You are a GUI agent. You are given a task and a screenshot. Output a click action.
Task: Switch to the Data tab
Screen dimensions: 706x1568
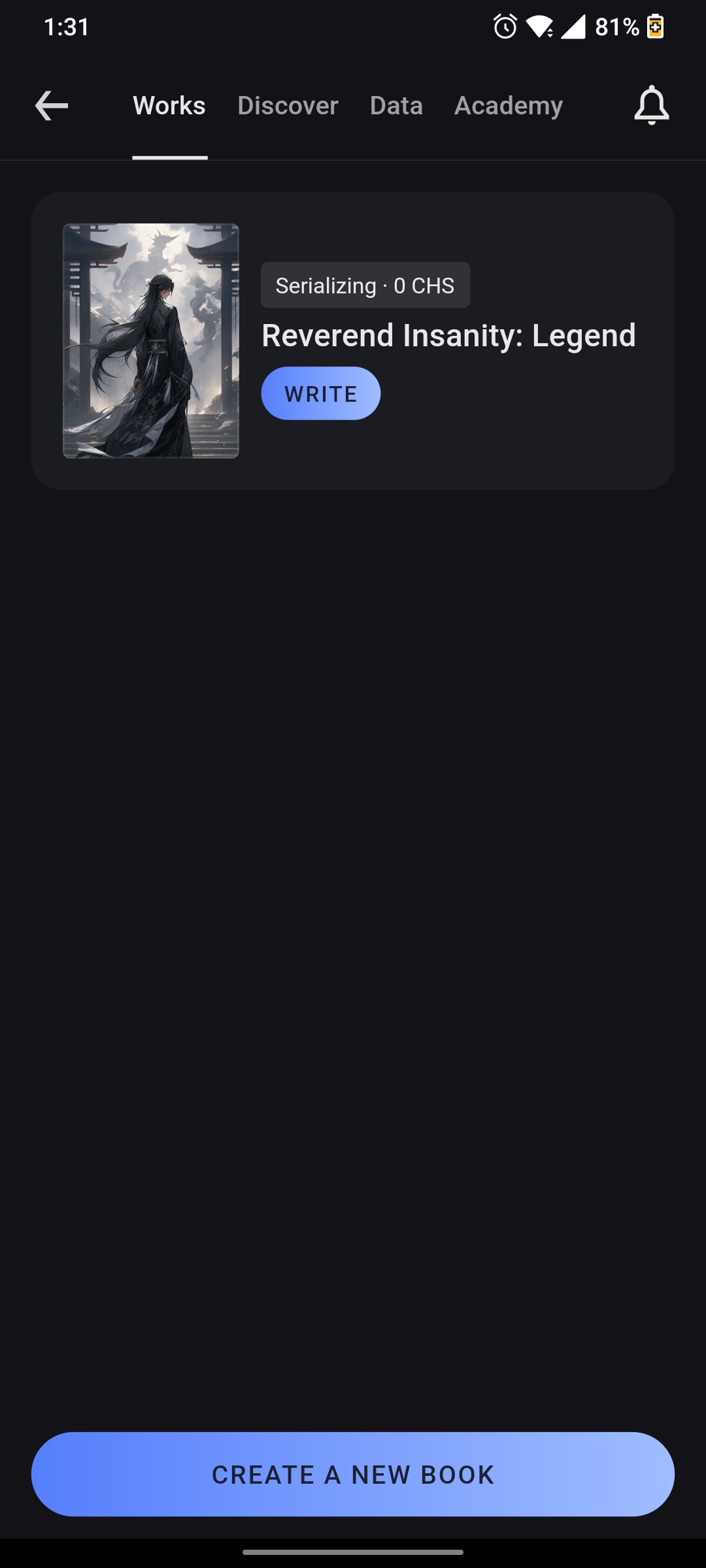[396, 106]
